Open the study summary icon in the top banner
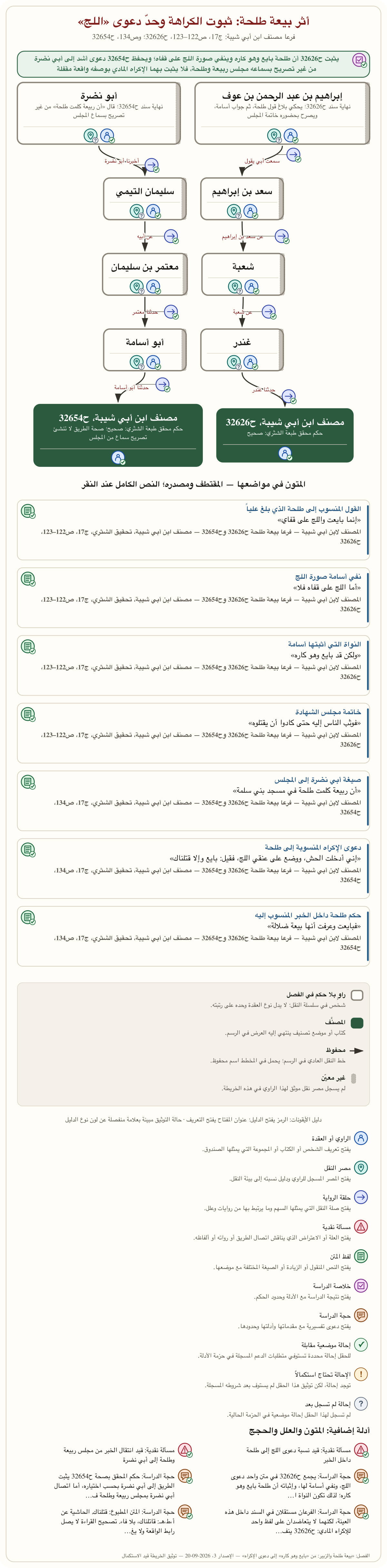This screenshot has width=387, height=1568. point(360,61)
